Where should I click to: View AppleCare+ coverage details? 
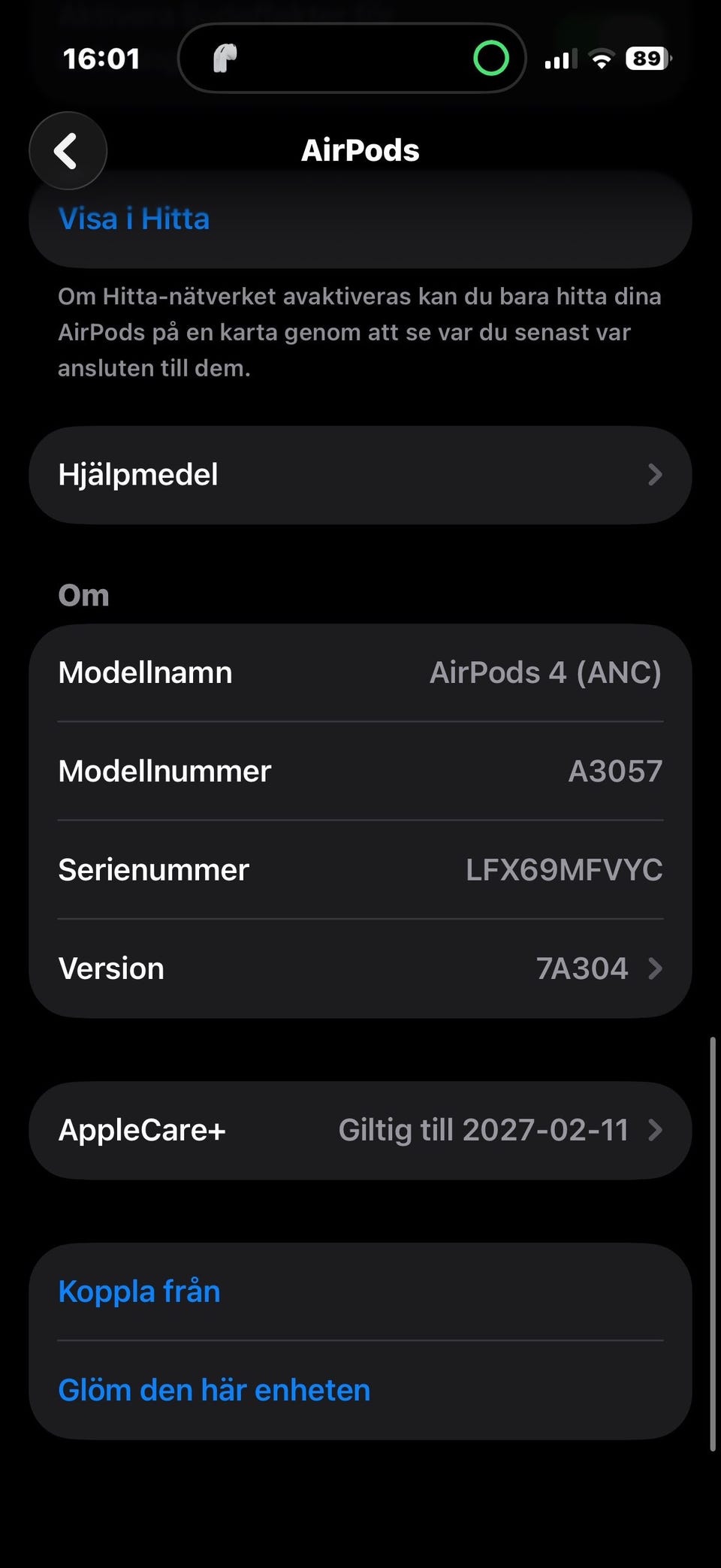[x=360, y=1130]
